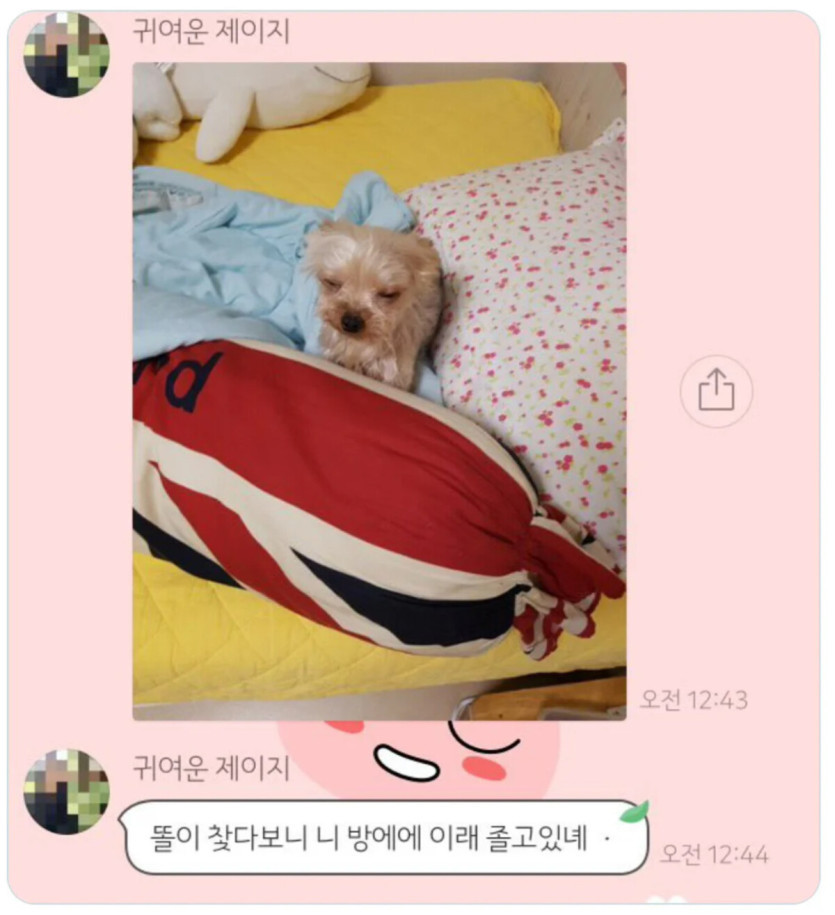Open sender's profile picture beside the text message
The height and width of the screenshot is (915, 835).
point(66,791)
